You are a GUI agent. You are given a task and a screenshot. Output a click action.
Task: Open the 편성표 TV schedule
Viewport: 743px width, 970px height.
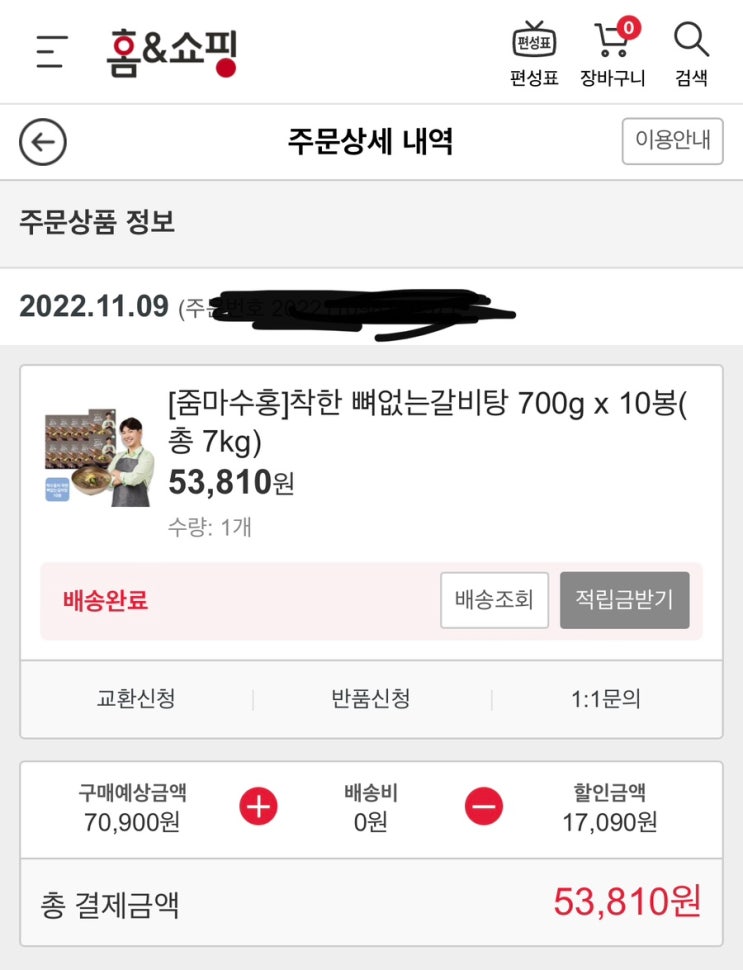534,55
